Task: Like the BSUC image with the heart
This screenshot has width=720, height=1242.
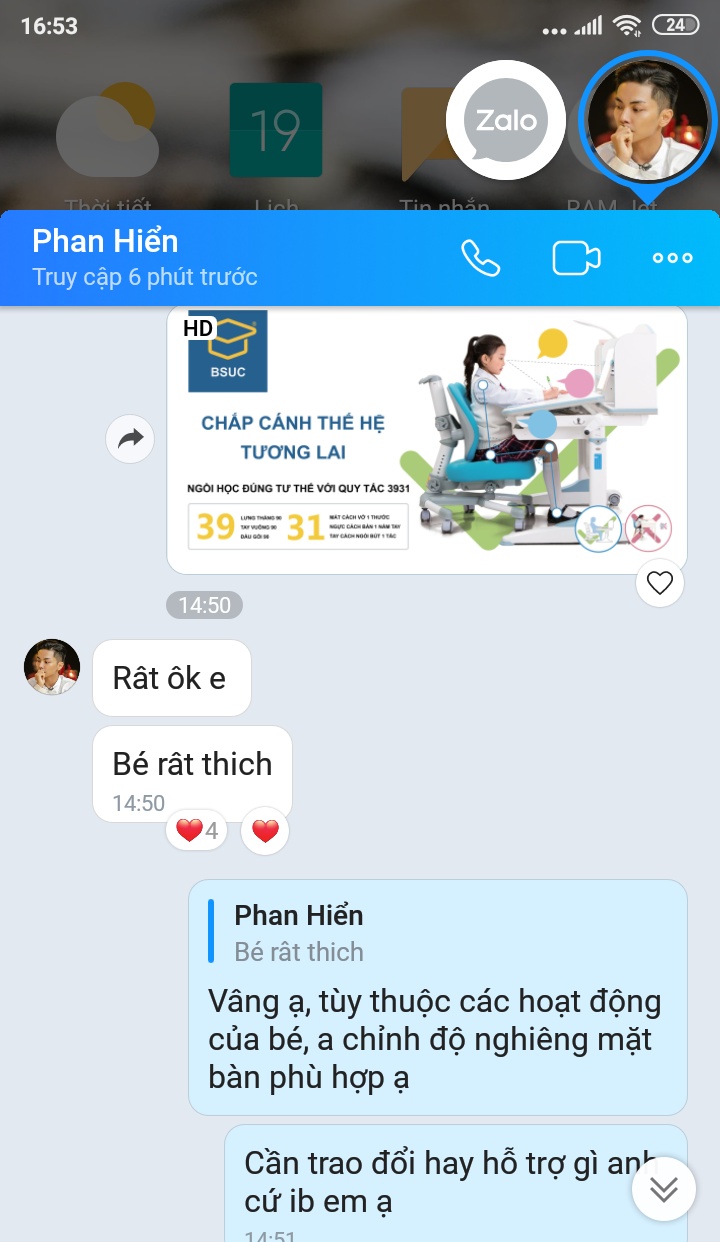Action: click(660, 583)
